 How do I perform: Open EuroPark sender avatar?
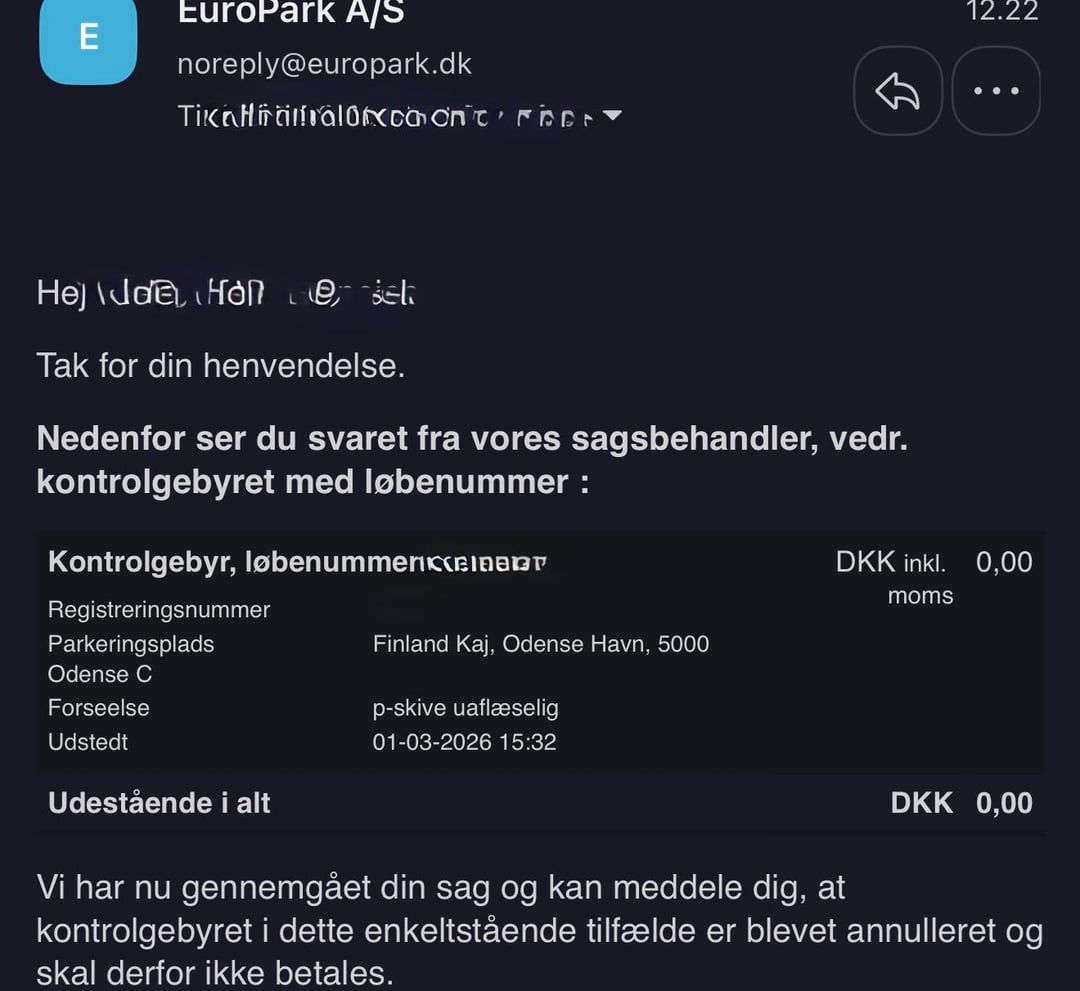(88, 40)
